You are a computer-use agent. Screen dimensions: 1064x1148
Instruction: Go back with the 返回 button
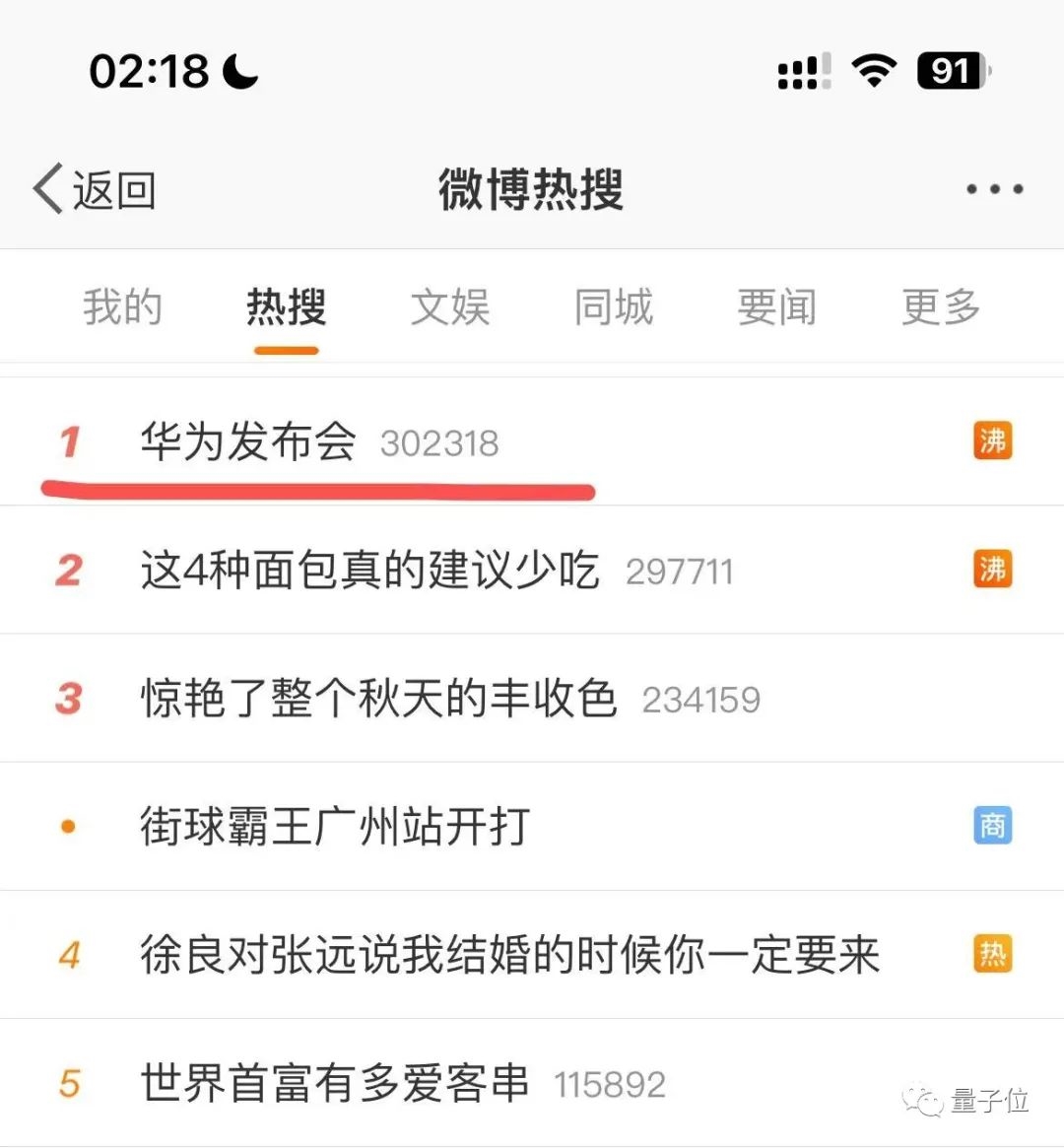95,189
